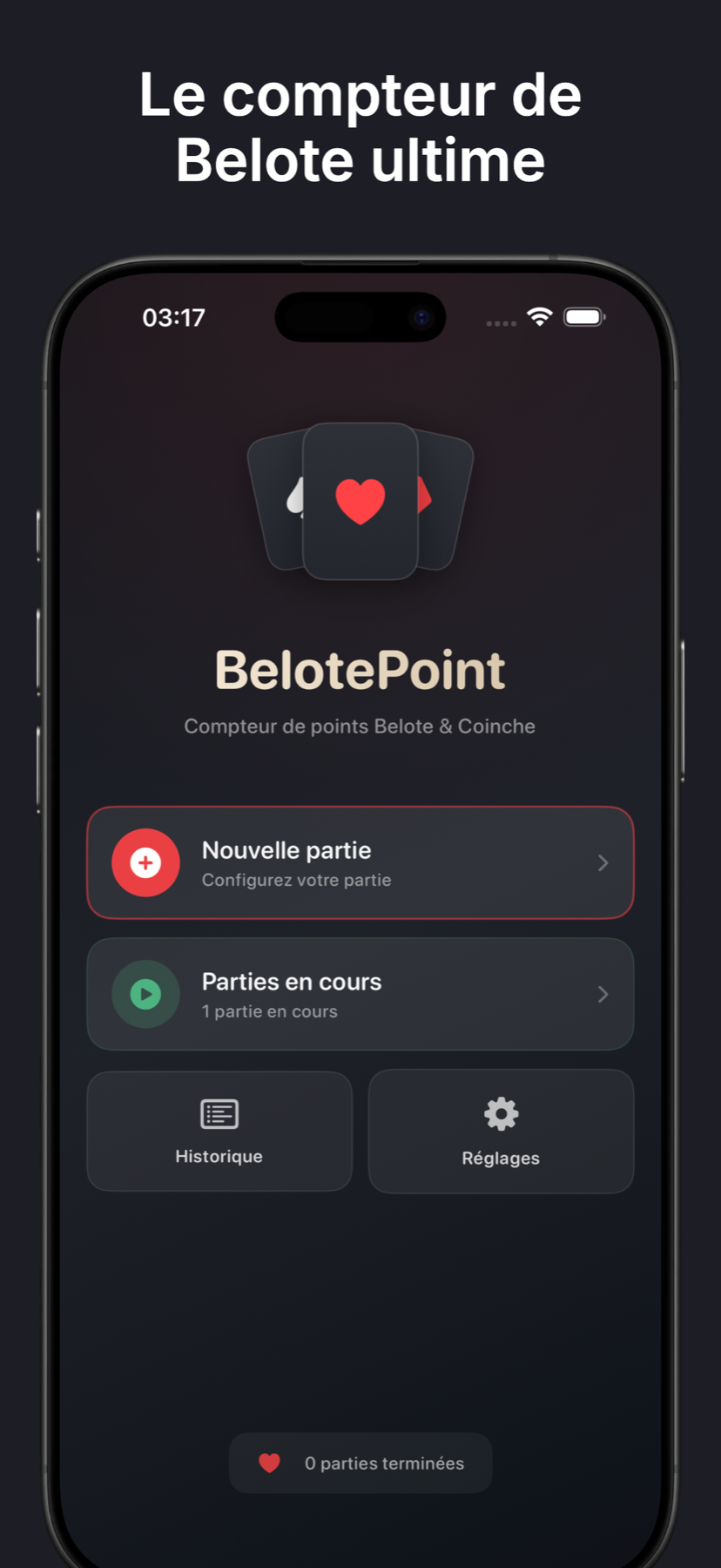Switch to the Historique section
Image resolution: width=721 pixels, height=1568 pixels.
pyautogui.click(x=219, y=1131)
